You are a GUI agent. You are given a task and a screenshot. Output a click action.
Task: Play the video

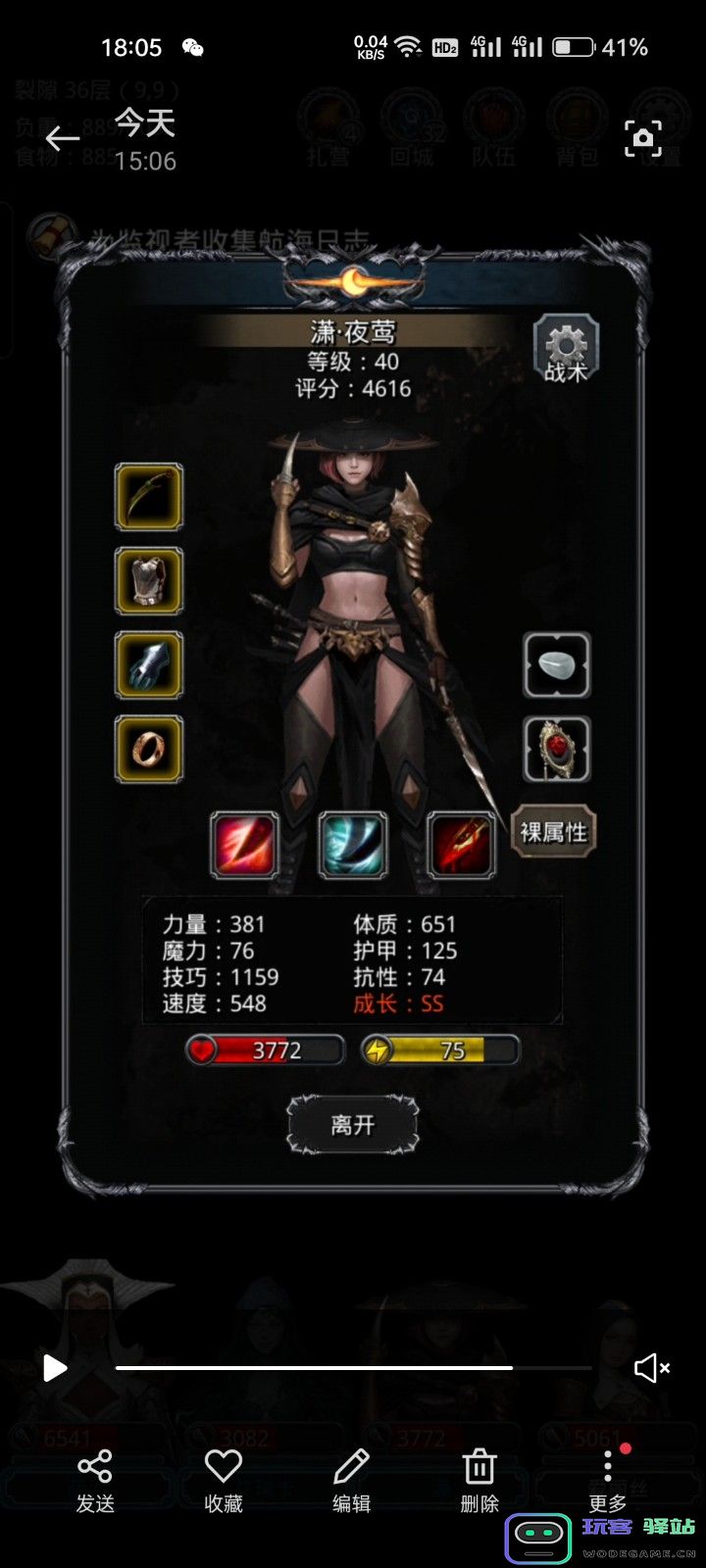click(x=55, y=1368)
